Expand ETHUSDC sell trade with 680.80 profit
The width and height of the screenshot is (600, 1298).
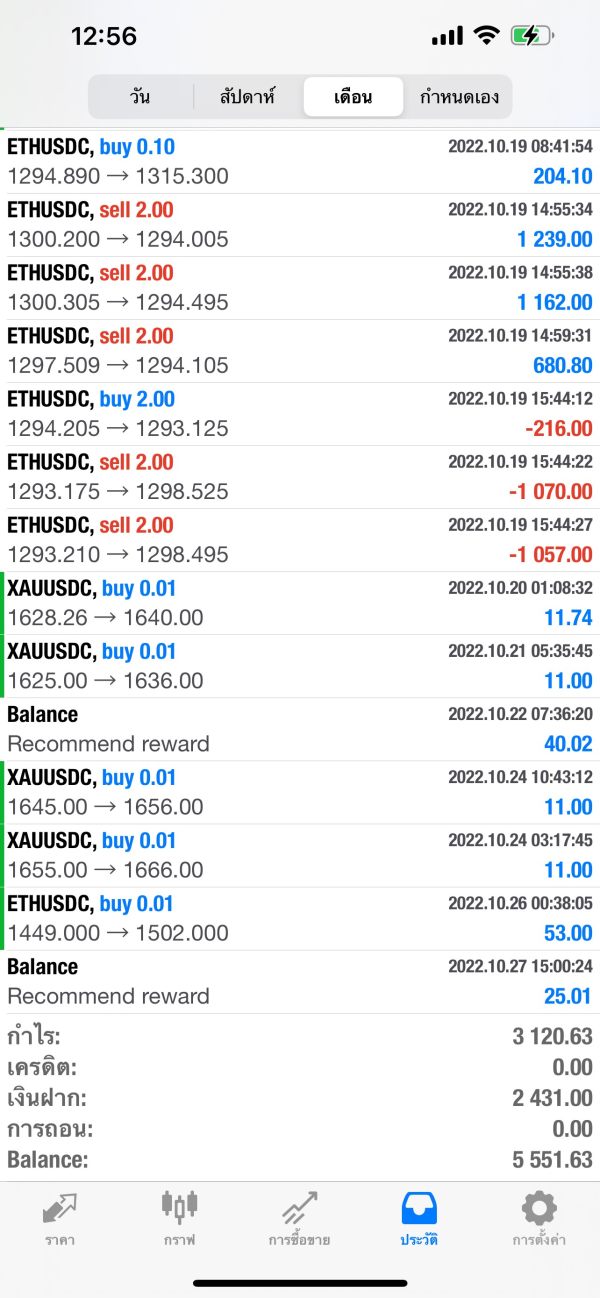300,351
